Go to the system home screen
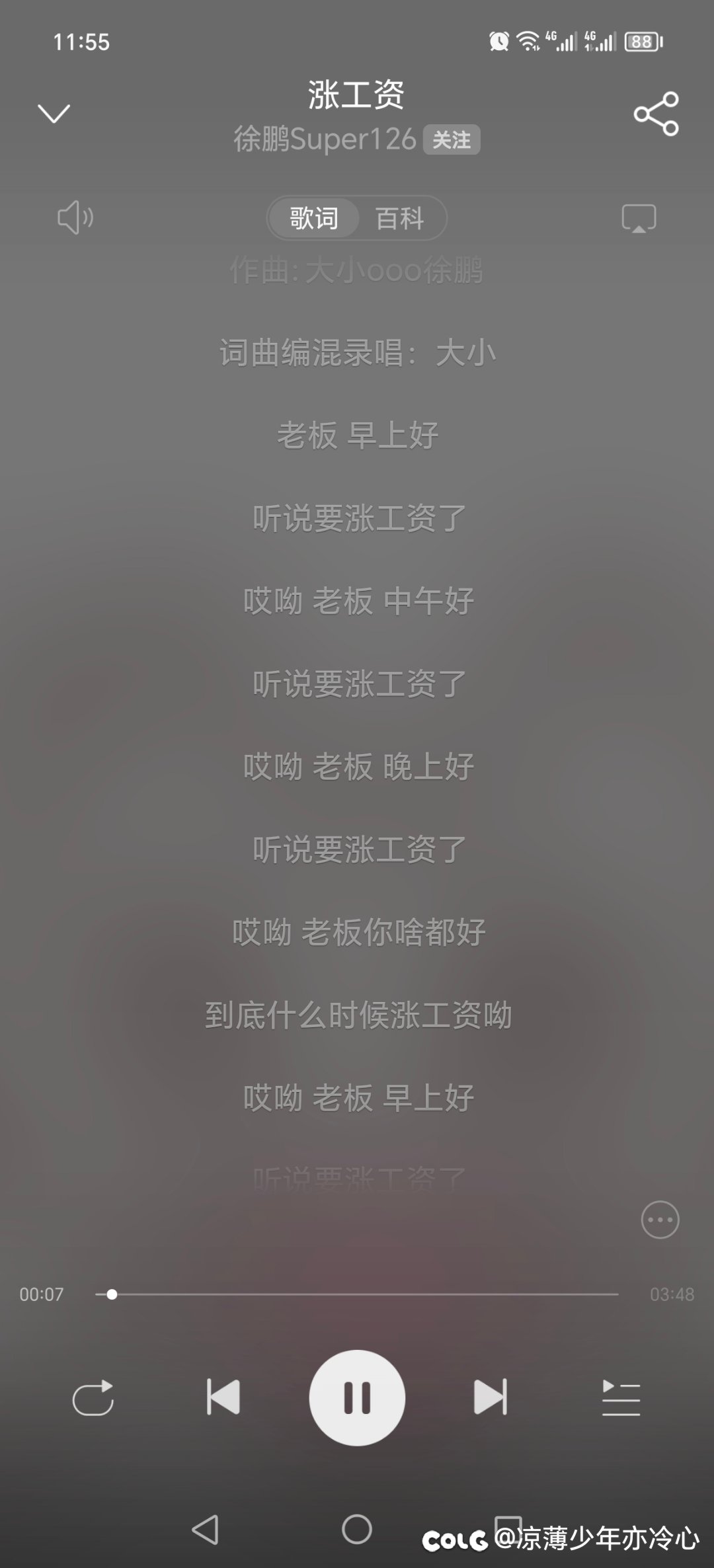Viewport: 714px width, 1568px height. click(357, 1529)
